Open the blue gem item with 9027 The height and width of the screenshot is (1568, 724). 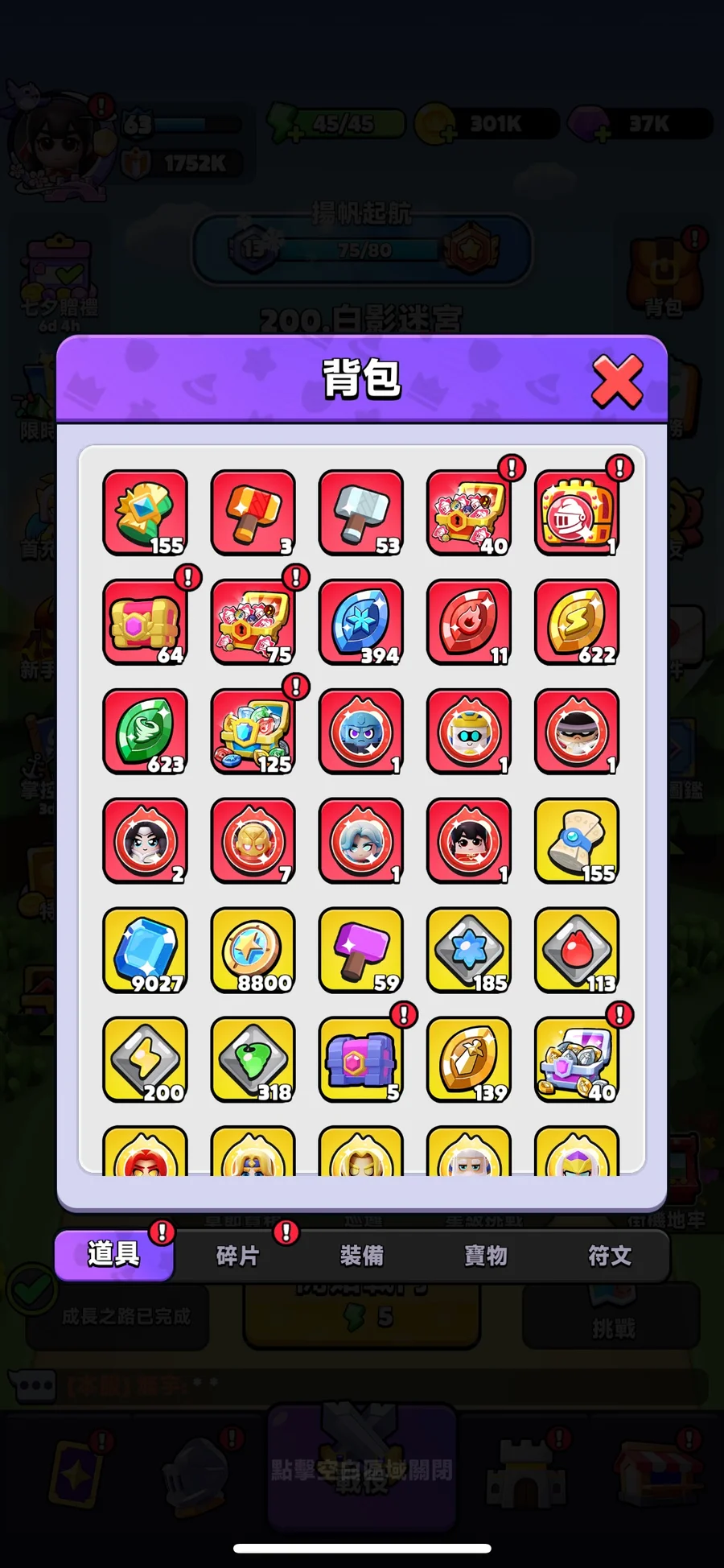(x=146, y=950)
